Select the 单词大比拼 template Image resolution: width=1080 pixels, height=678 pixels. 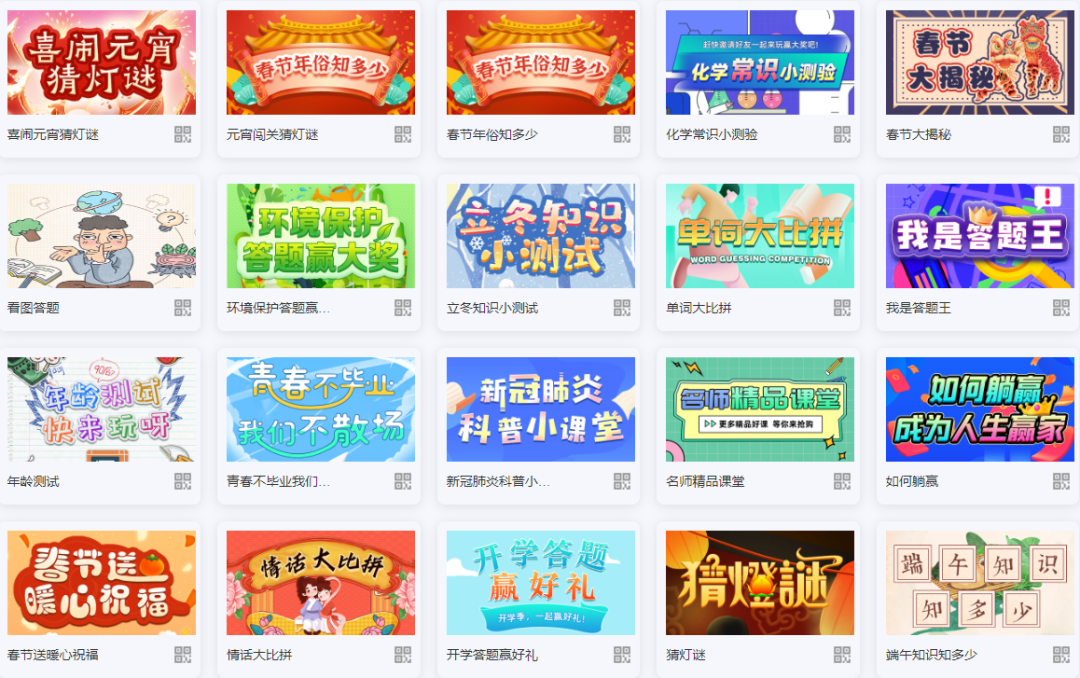pyautogui.click(x=760, y=236)
